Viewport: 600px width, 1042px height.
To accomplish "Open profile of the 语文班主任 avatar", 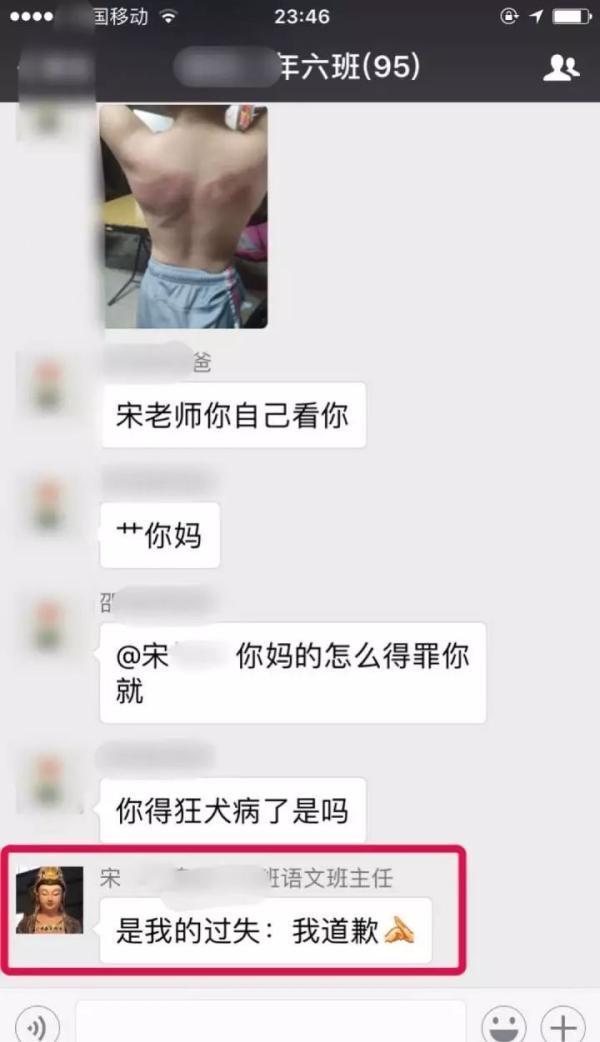I will coord(50,900).
